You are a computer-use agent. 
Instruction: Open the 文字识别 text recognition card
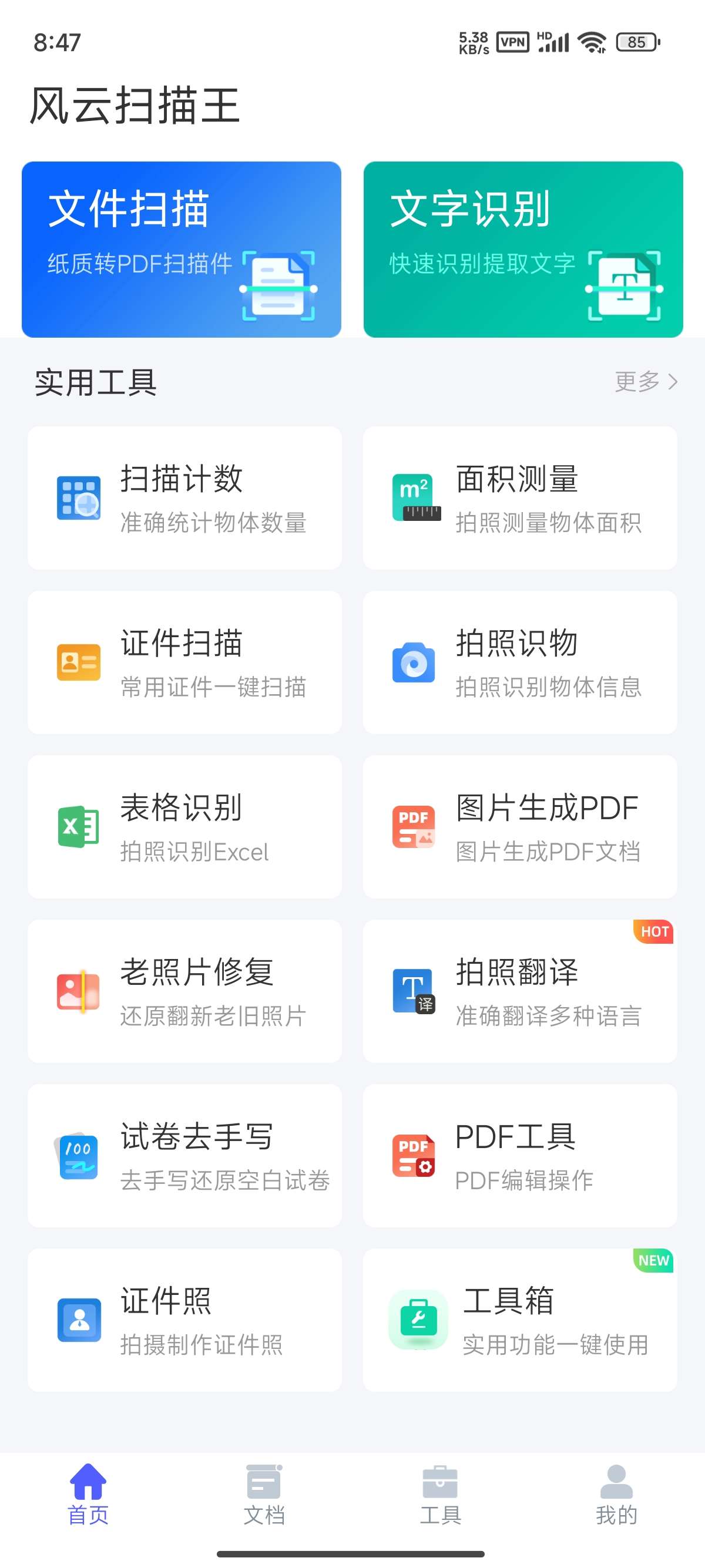(x=522, y=249)
